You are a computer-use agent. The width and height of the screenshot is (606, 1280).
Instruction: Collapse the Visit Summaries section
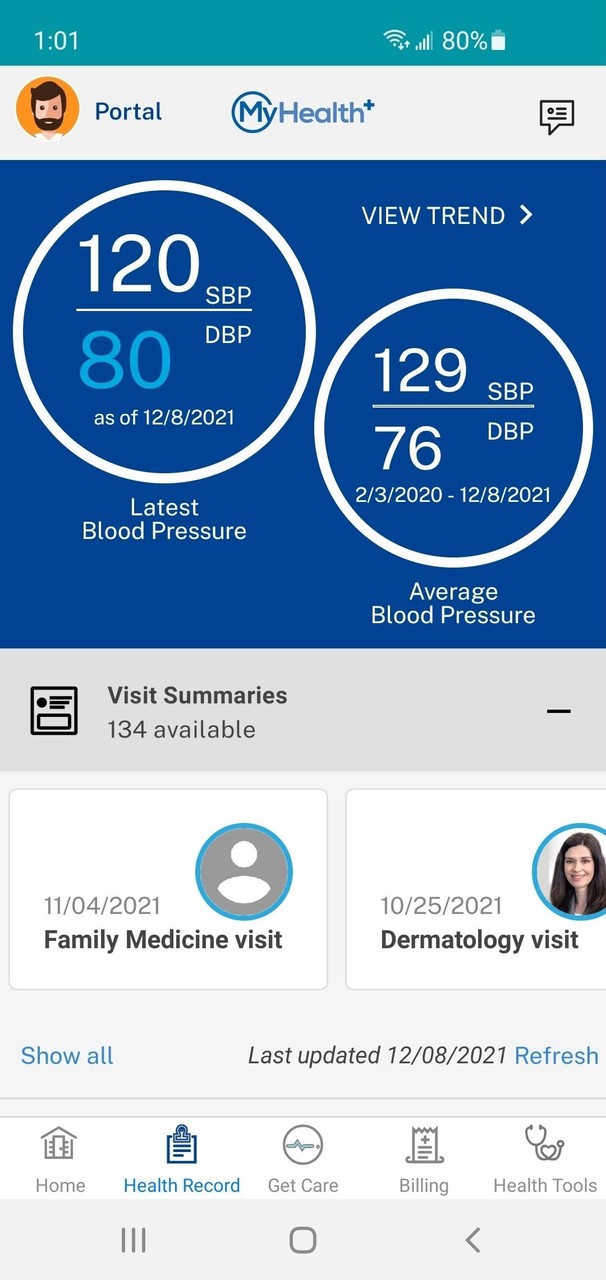pyautogui.click(x=558, y=711)
